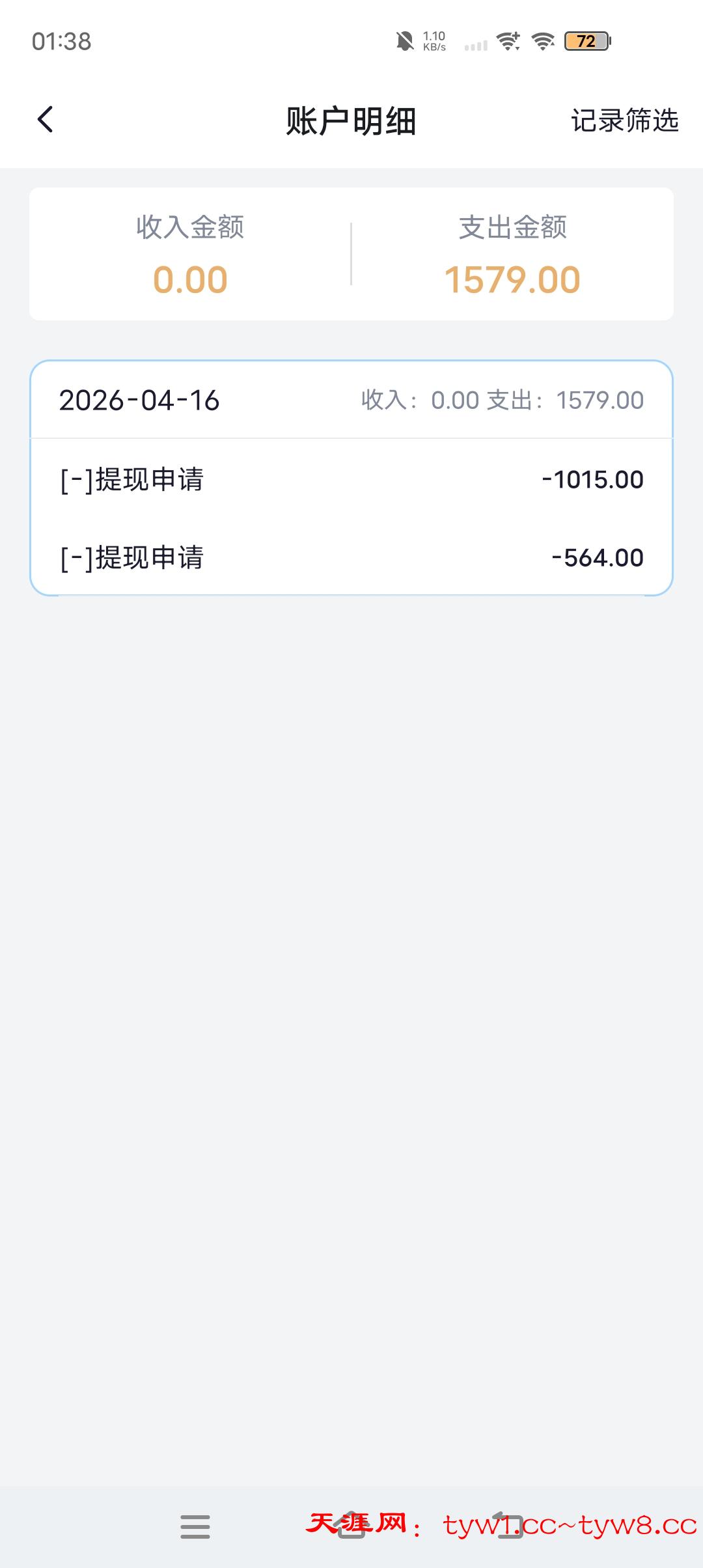Open 记录筛选 record filter

(x=624, y=121)
